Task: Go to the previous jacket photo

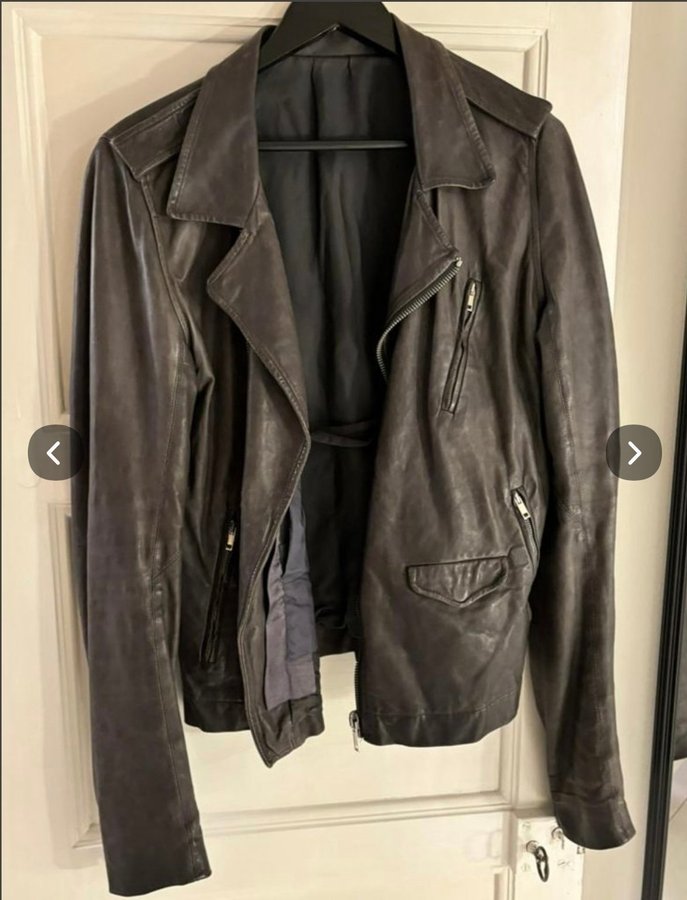Action: click(55, 453)
